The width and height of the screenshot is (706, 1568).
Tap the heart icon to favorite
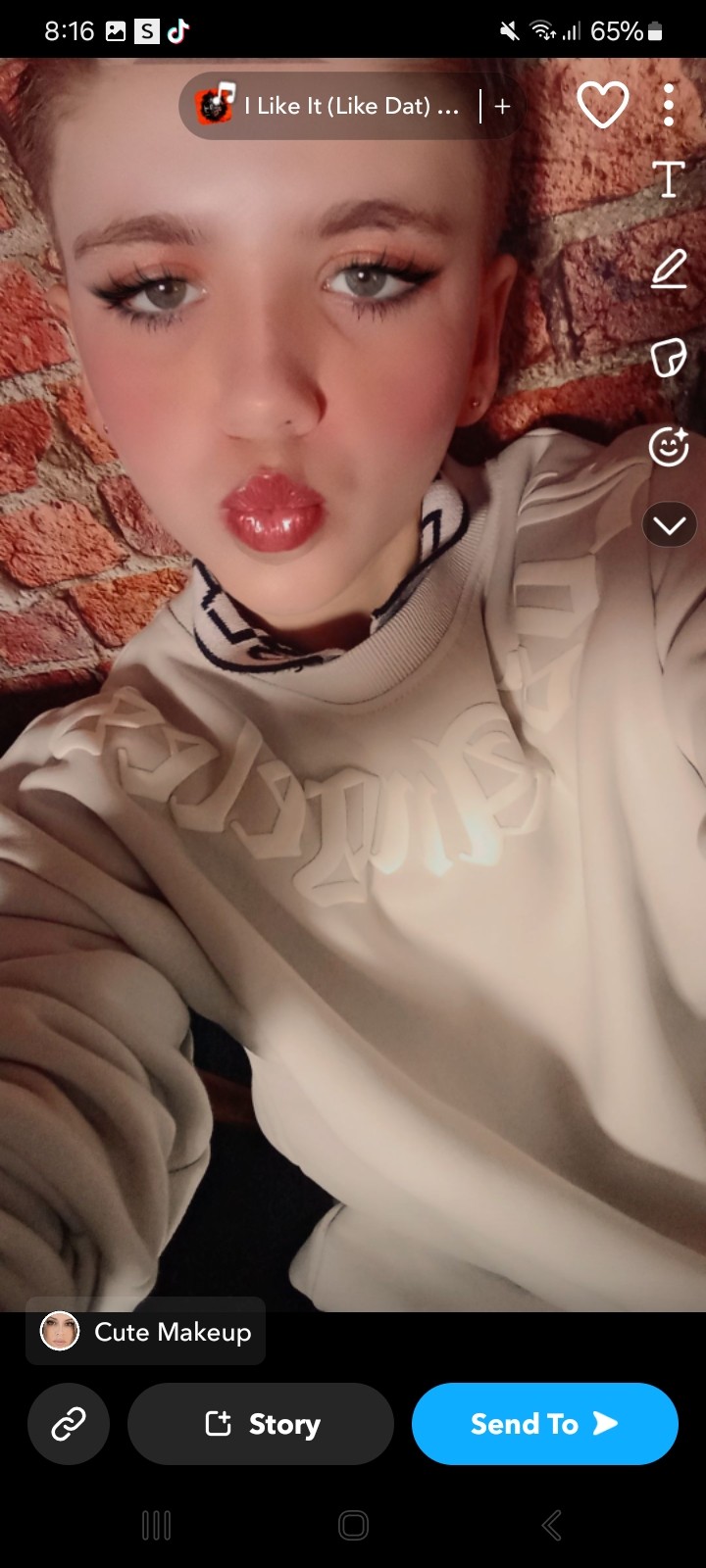pyautogui.click(x=602, y=105)
